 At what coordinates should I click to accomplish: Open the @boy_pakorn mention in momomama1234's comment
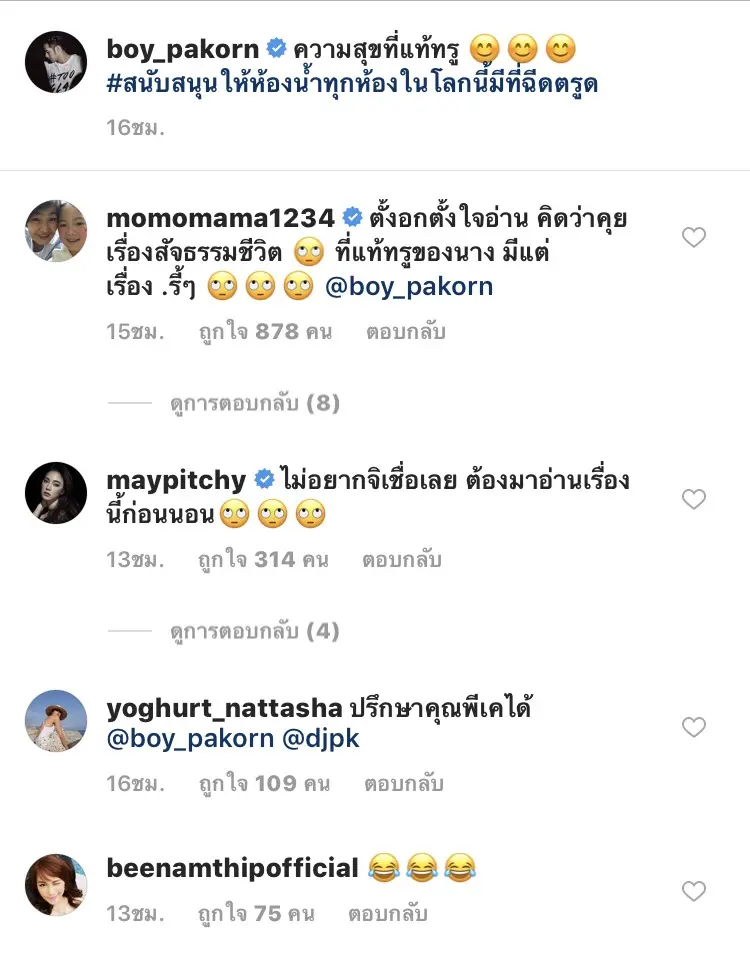coord(410,286)
